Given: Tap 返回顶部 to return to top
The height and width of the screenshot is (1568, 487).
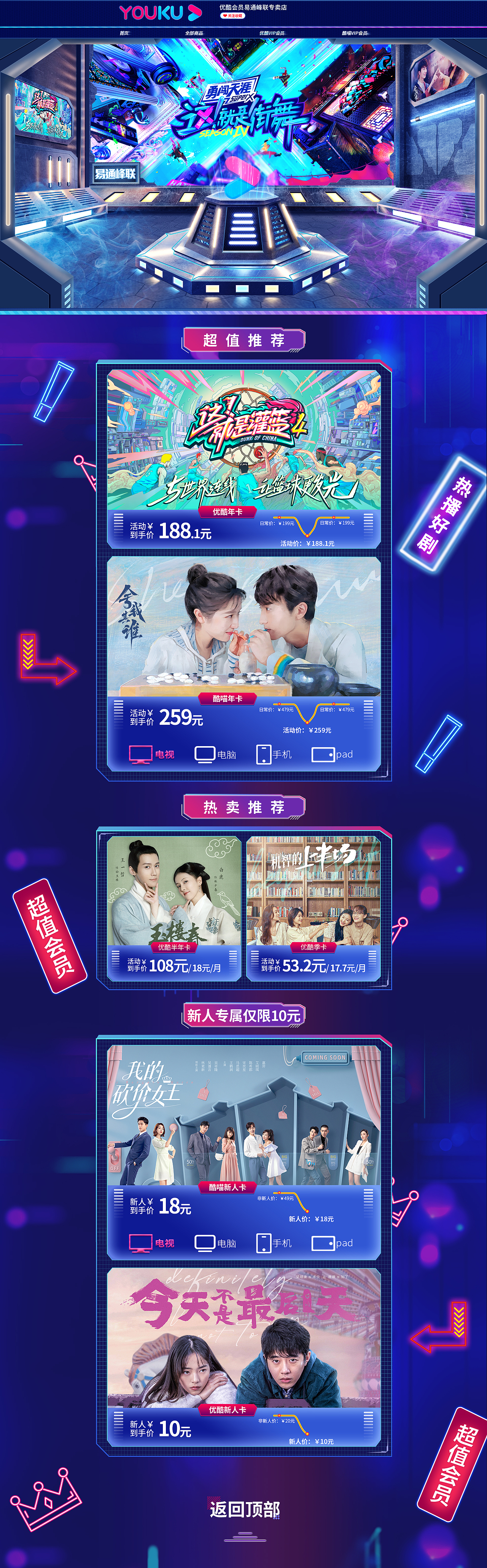Looking at the screenshot, I should coord(244,1509).
